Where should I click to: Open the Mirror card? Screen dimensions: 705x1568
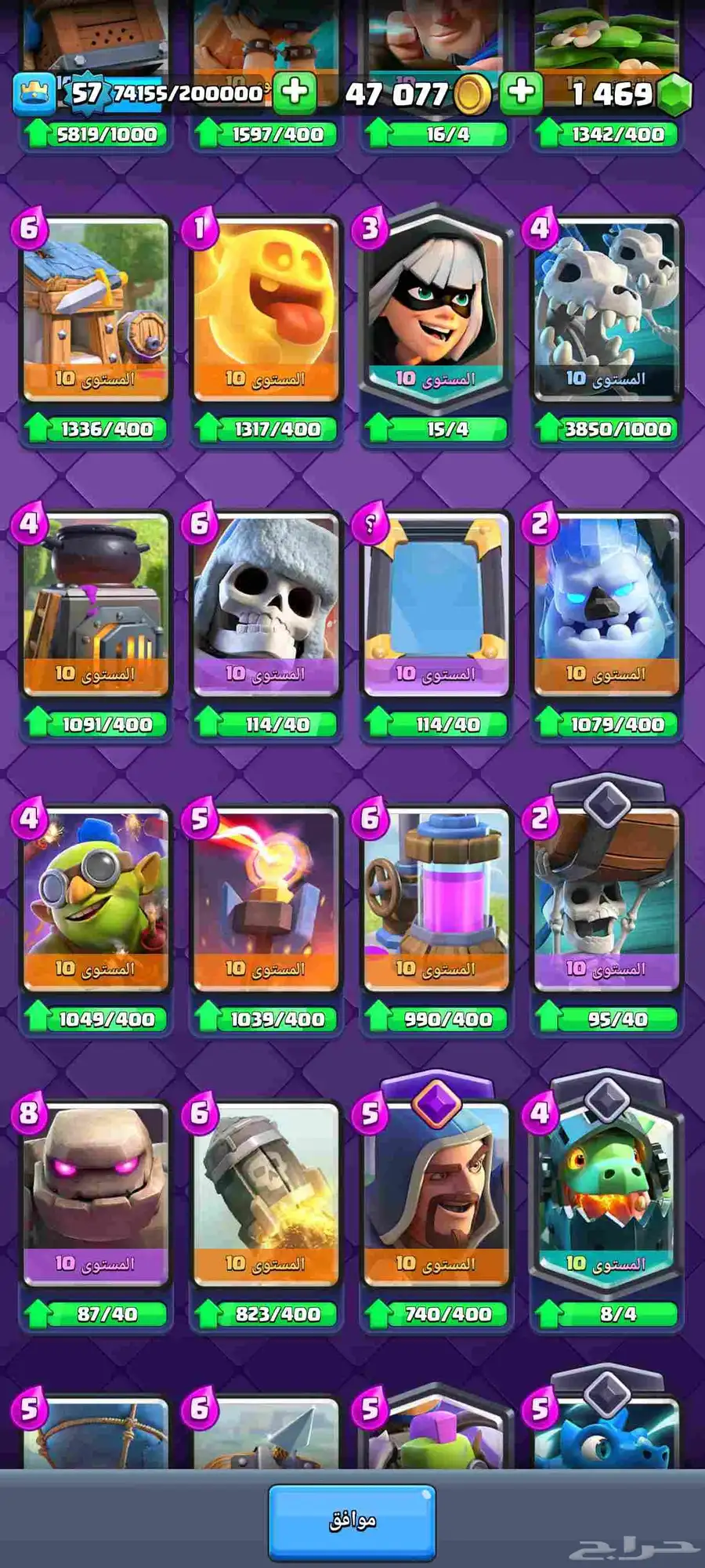click(435, 605)
